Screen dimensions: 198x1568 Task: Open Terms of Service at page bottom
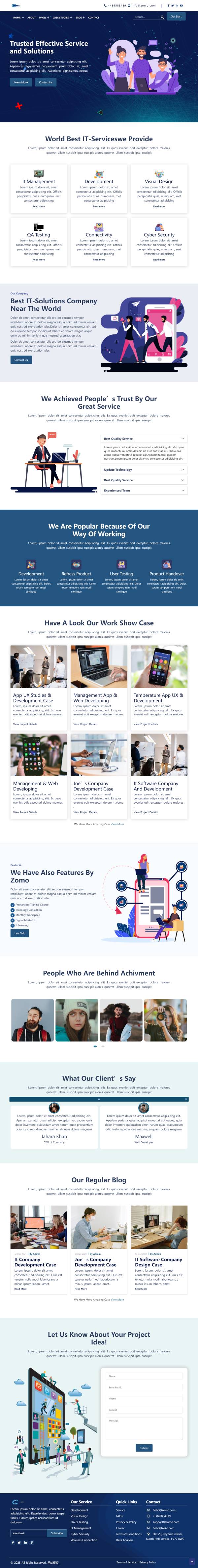126,1562
